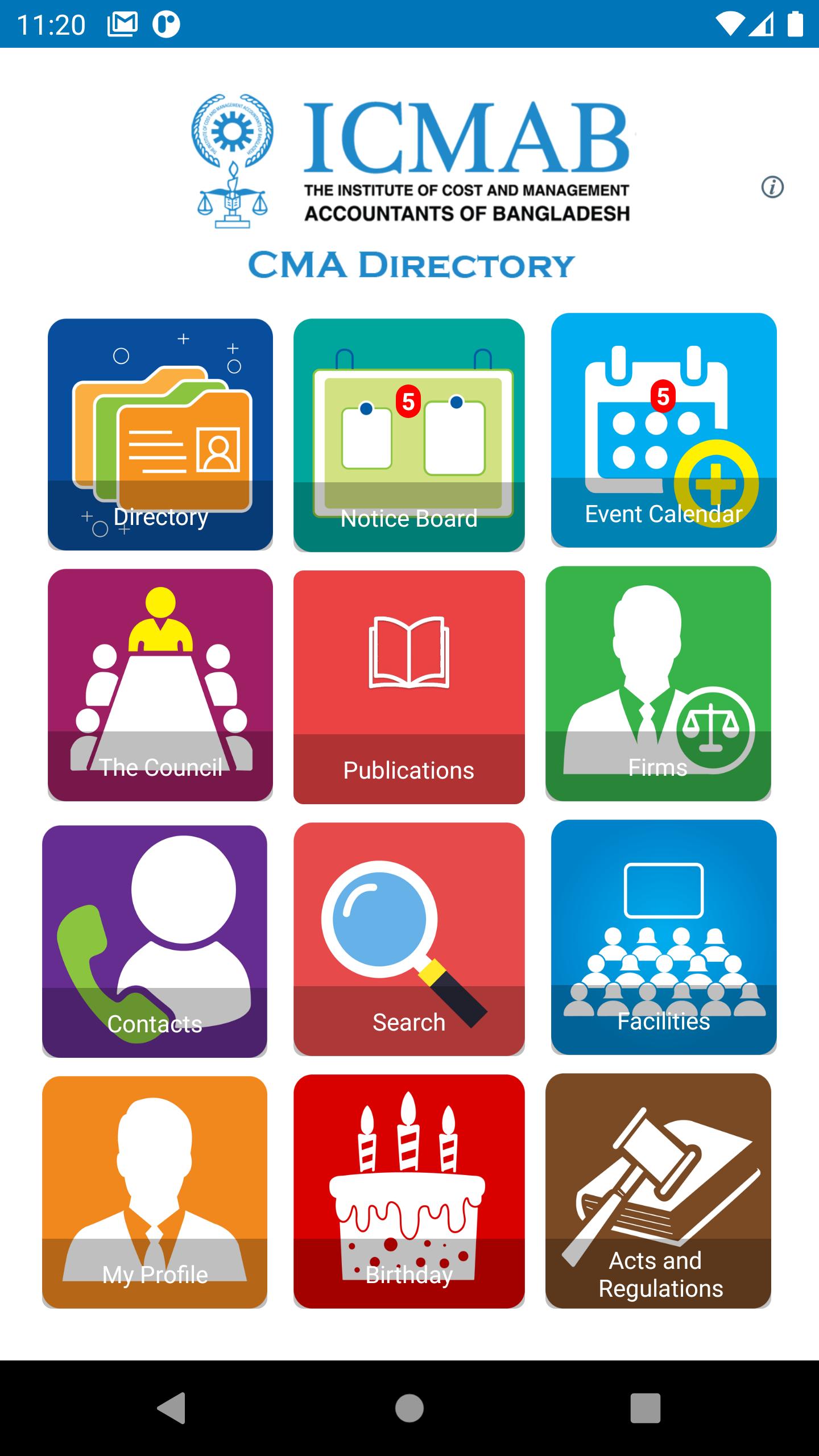Go to the home screen

409,1408
